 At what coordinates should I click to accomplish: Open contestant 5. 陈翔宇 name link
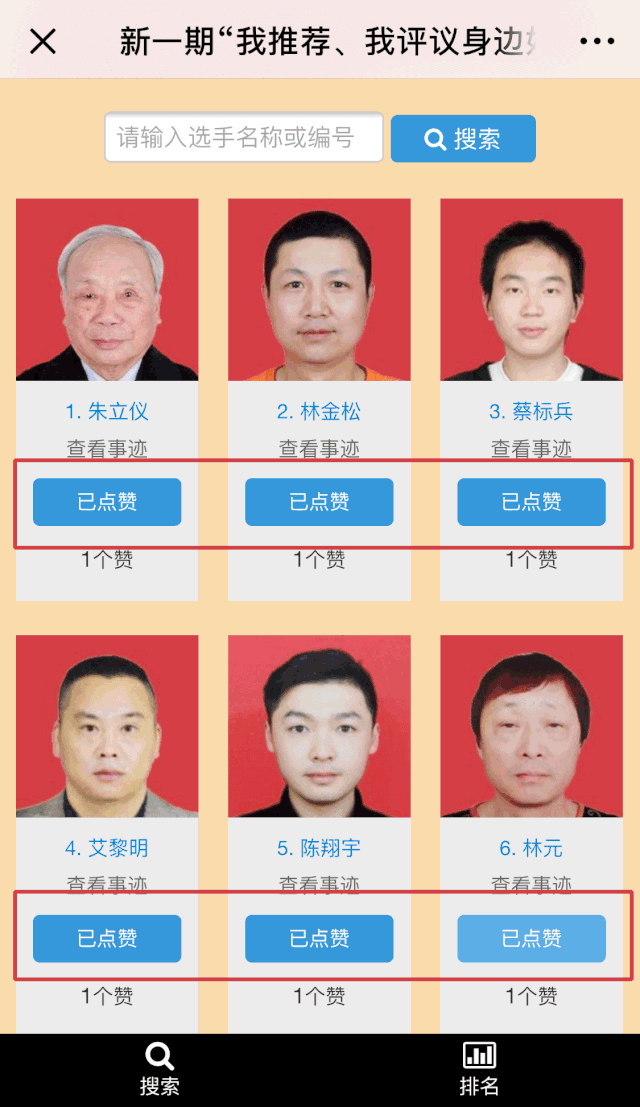pyautogui.click(x=319, y=848)
